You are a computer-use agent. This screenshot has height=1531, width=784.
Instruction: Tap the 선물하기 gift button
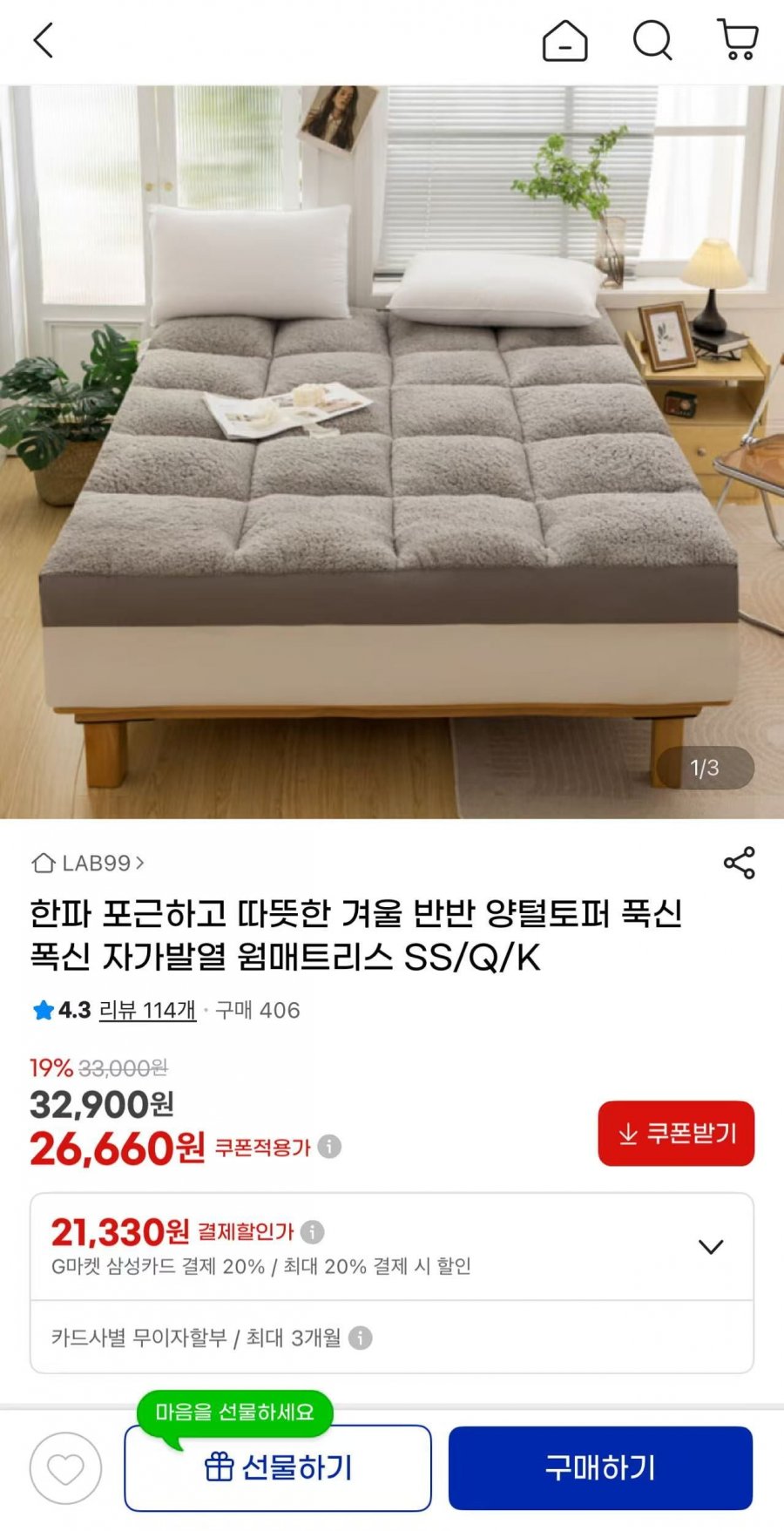coord(278,1468)
